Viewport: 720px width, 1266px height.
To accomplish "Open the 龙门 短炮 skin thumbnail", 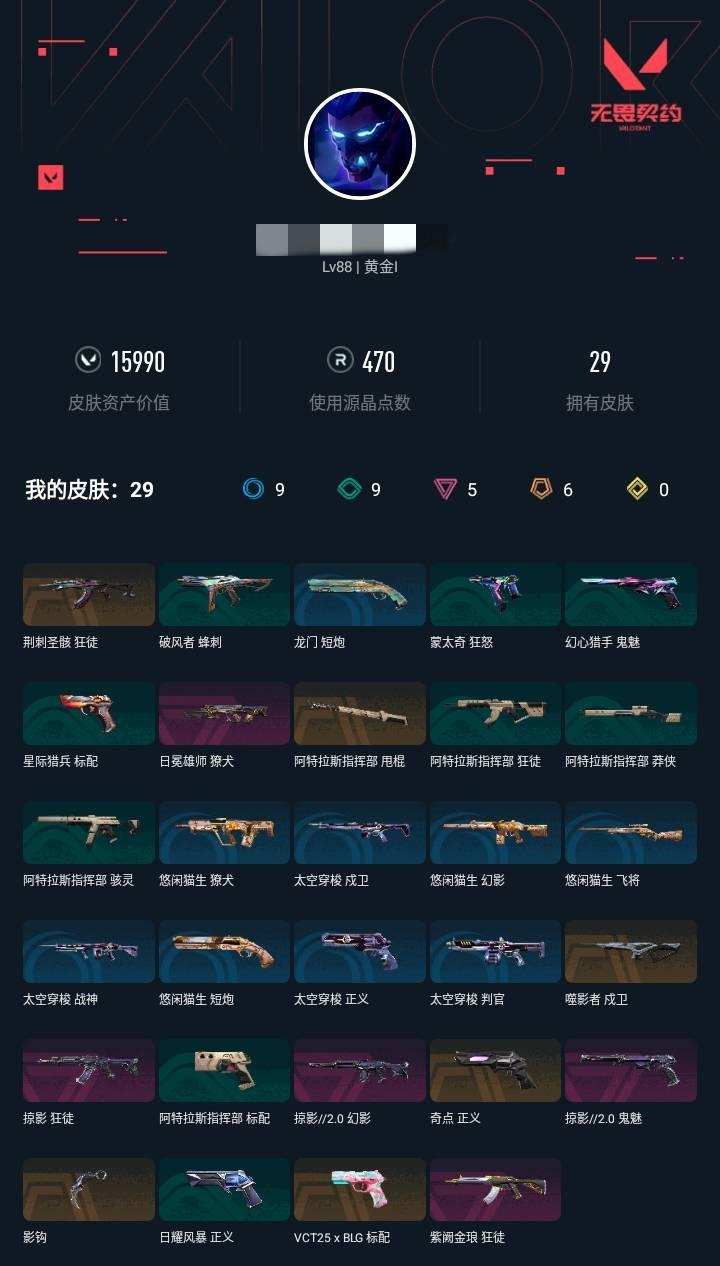I will point(360,595).
